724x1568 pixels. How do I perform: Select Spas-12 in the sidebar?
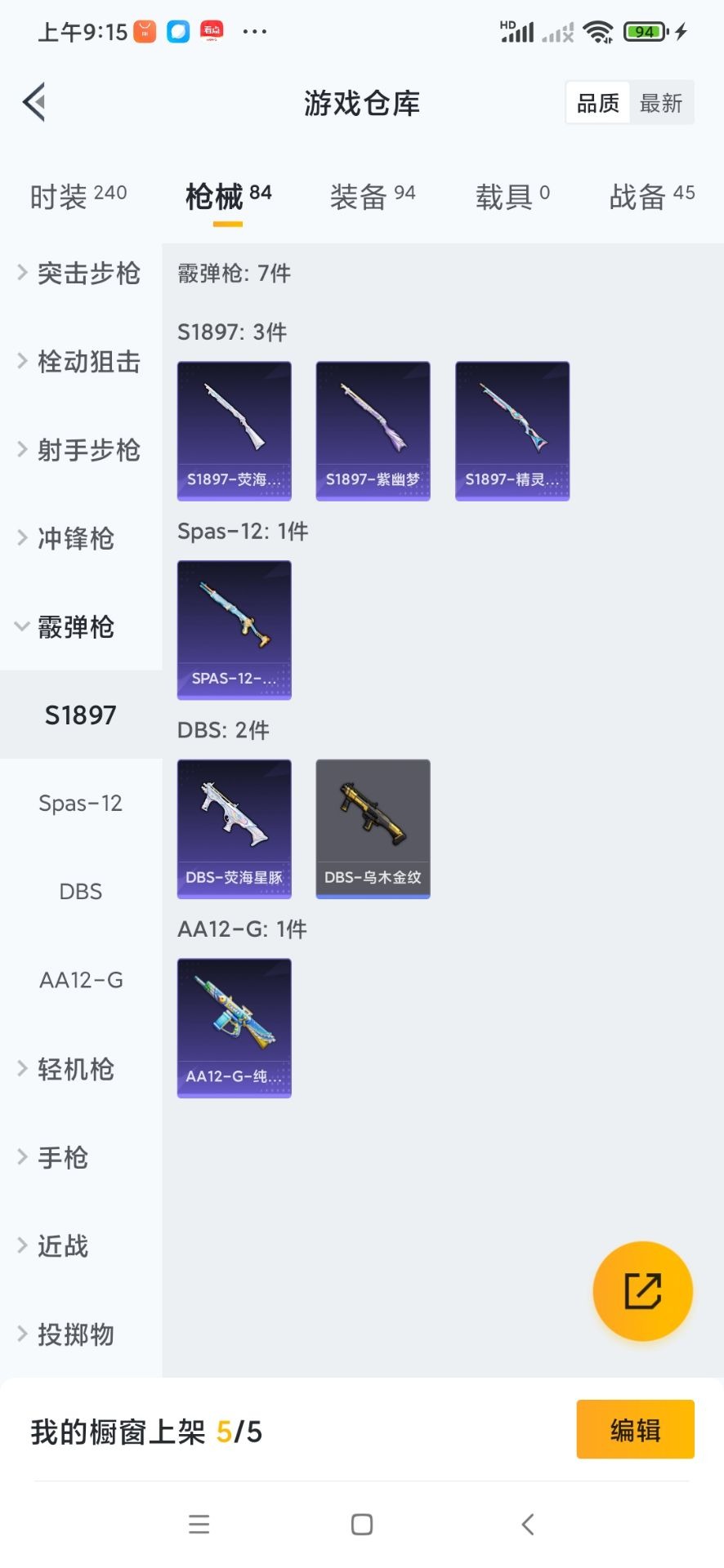coord(80,804)
